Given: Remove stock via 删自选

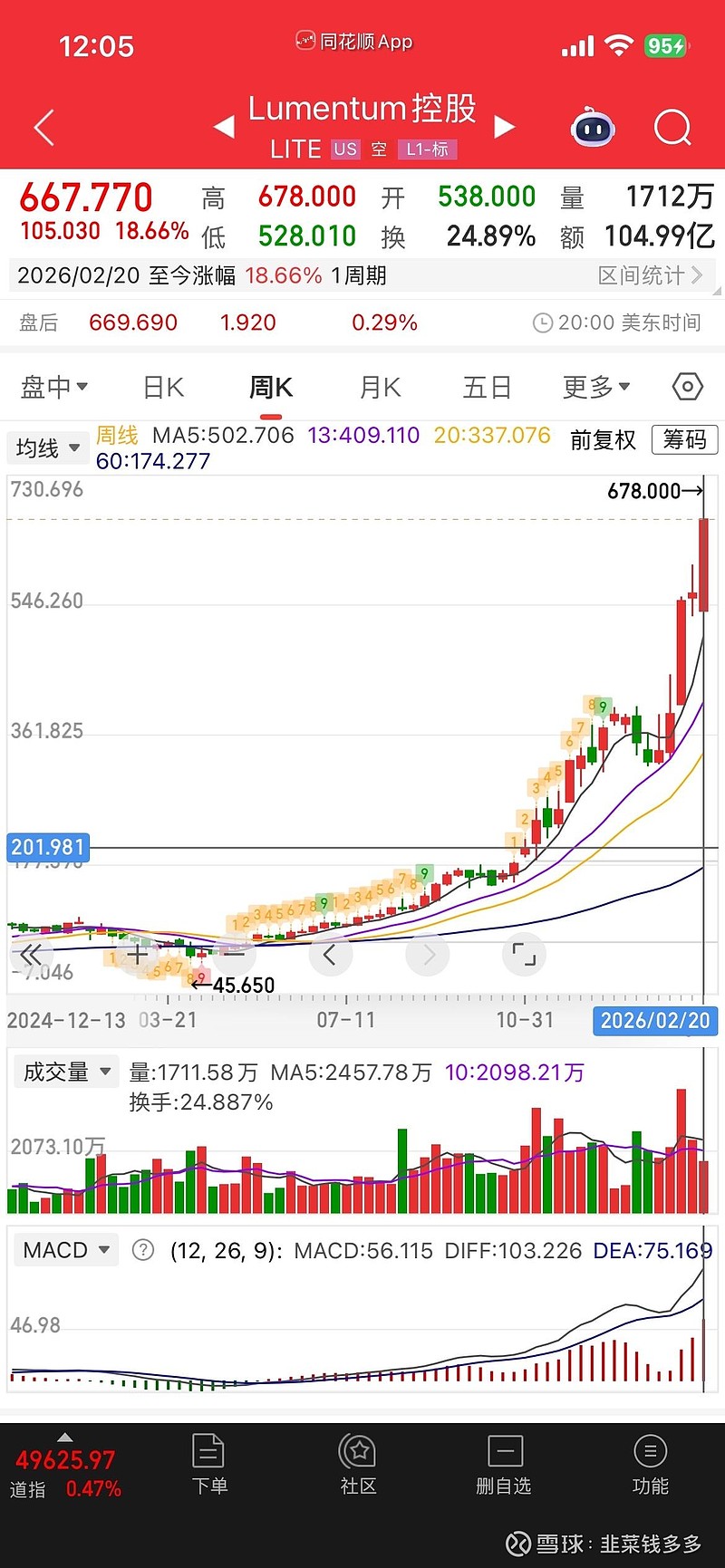Looking at the screenshot, I should (x=504, y=1465).
